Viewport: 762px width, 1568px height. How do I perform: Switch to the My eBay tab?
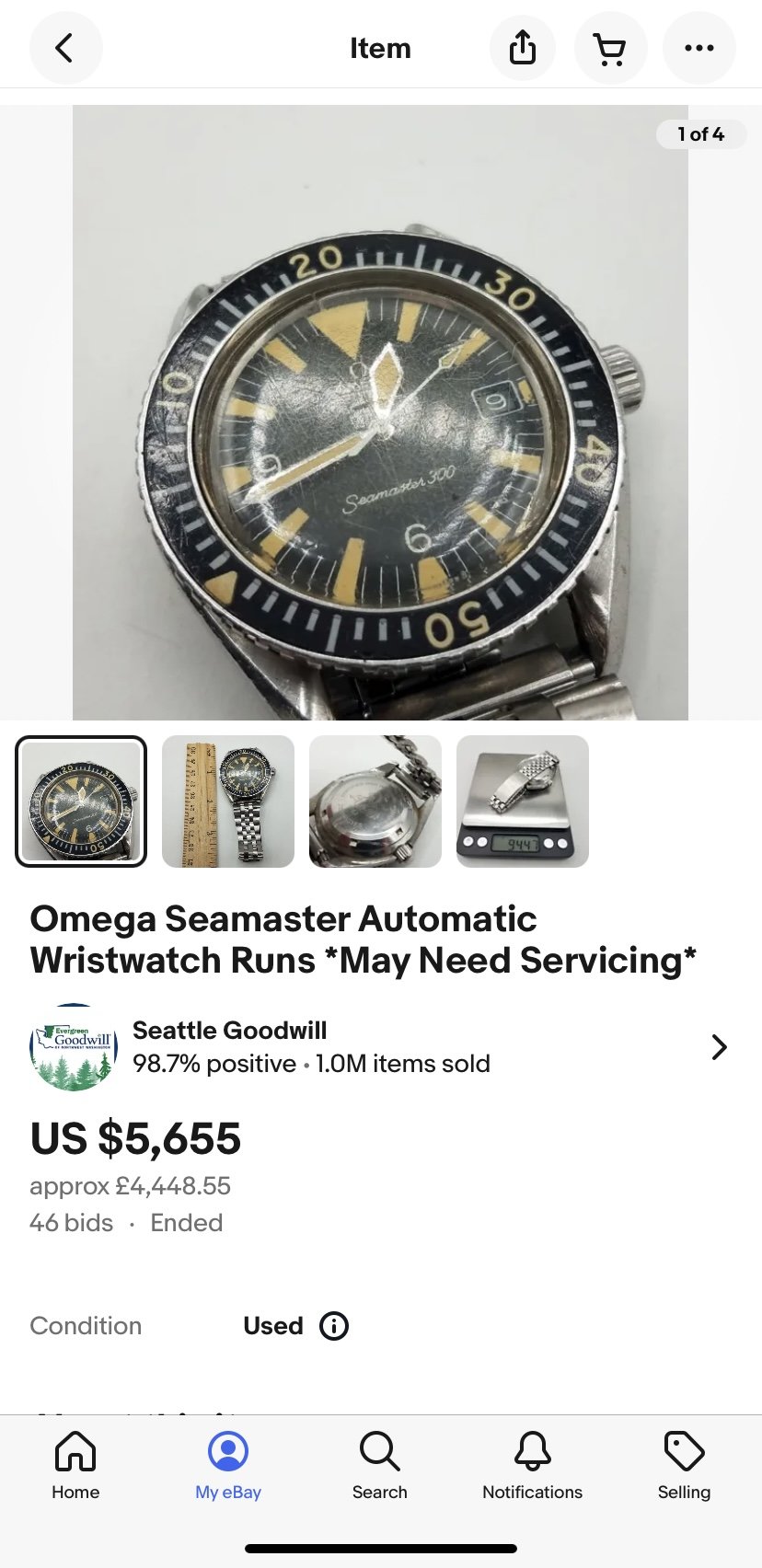[x=228, y=1465]
